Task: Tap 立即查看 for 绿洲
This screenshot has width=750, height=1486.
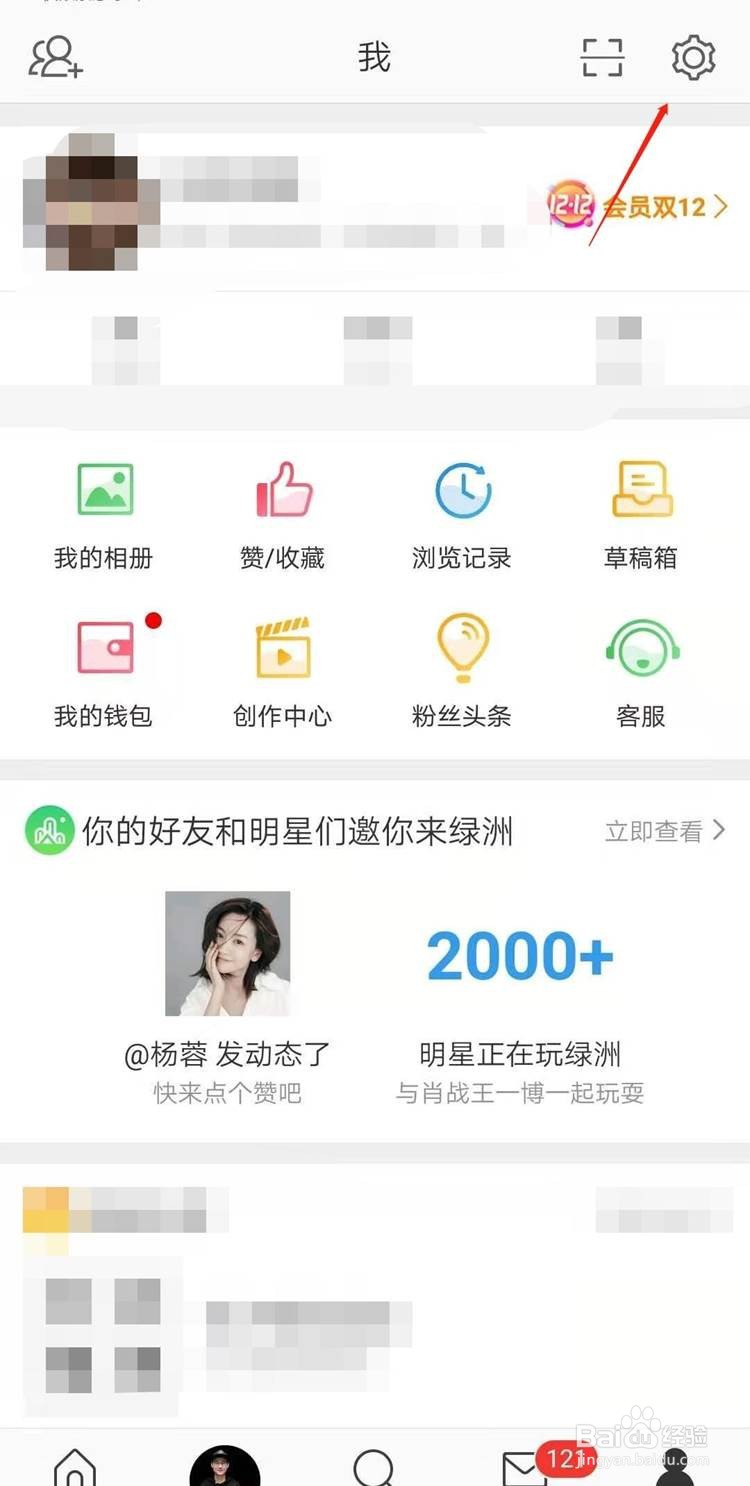Action: [x=664, y=831]
